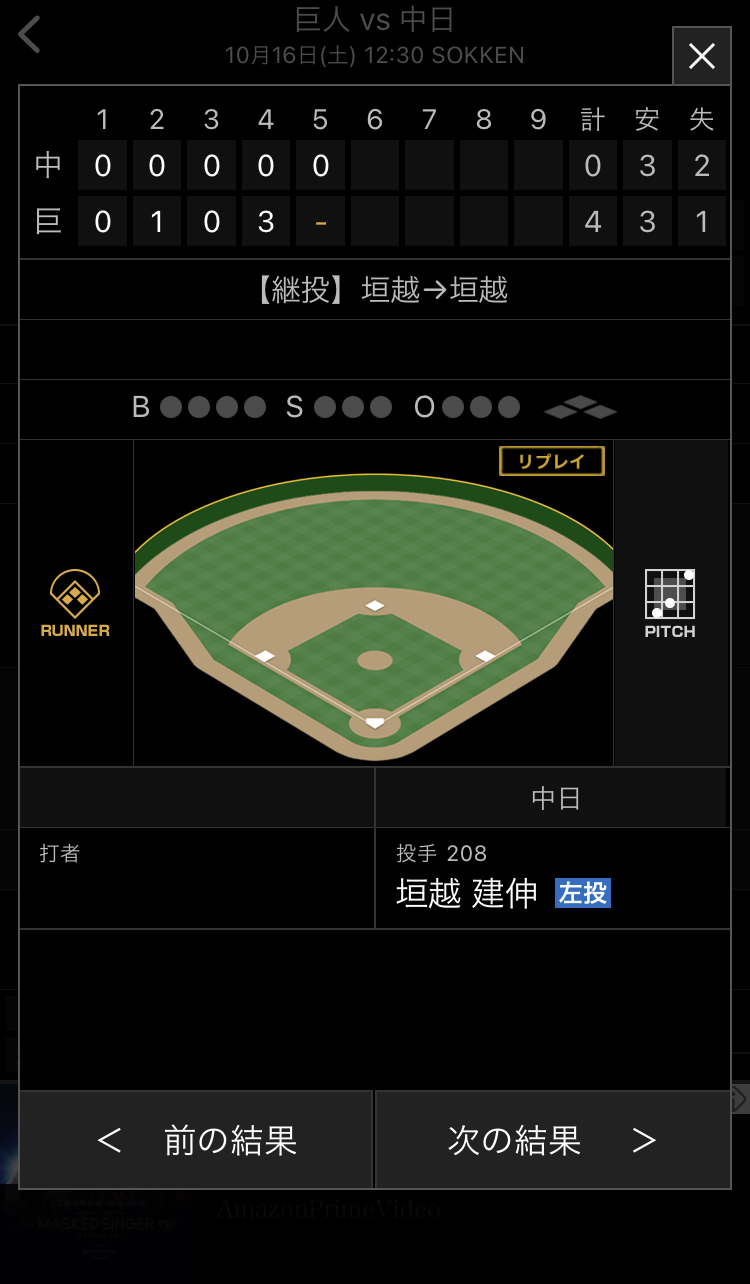Screen dimensions: 750x1284
Task: Go to previous result 前の結果
Action: (196, 1140)
